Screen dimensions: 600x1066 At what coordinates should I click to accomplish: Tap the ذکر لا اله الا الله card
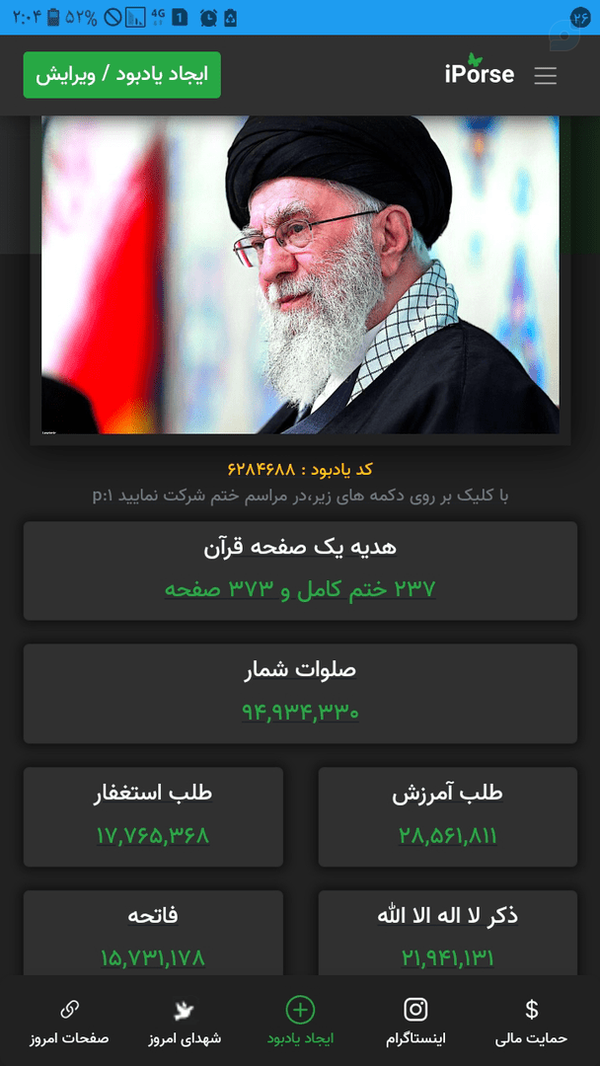pyautogui.click(x=448, y=935)
